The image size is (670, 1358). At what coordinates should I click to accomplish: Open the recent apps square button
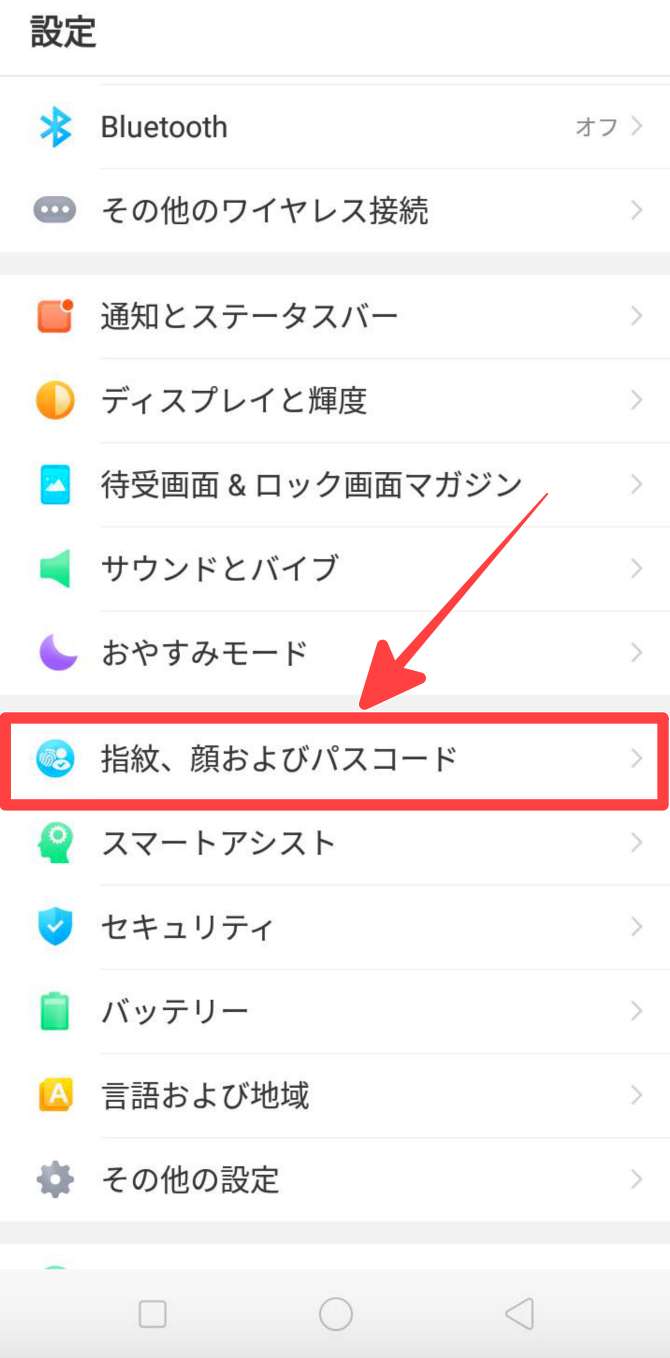pos(153,1313)
